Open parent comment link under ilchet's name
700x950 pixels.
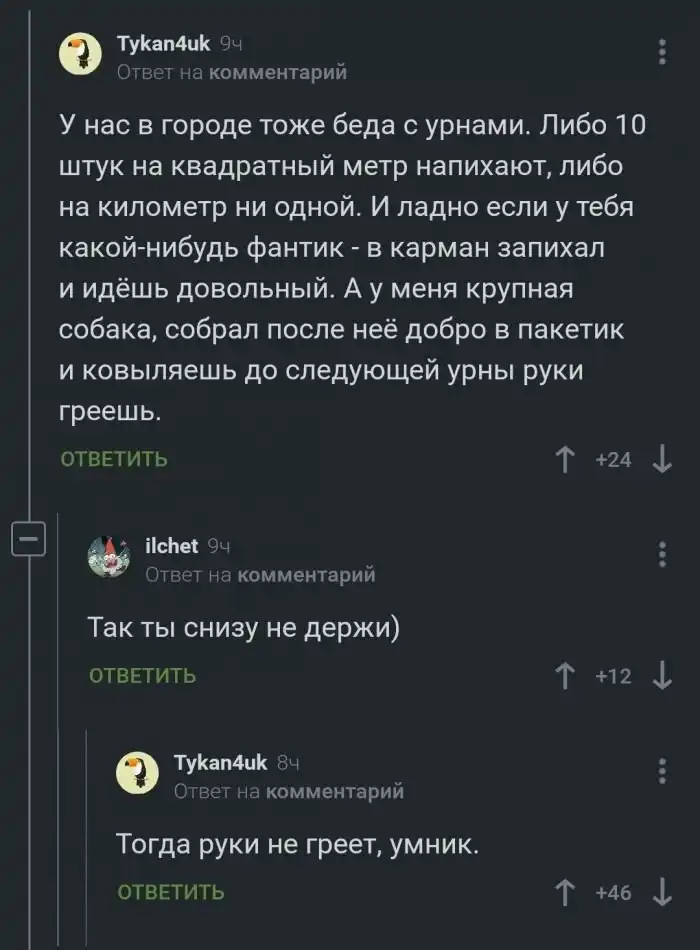(x=308, y=574)
